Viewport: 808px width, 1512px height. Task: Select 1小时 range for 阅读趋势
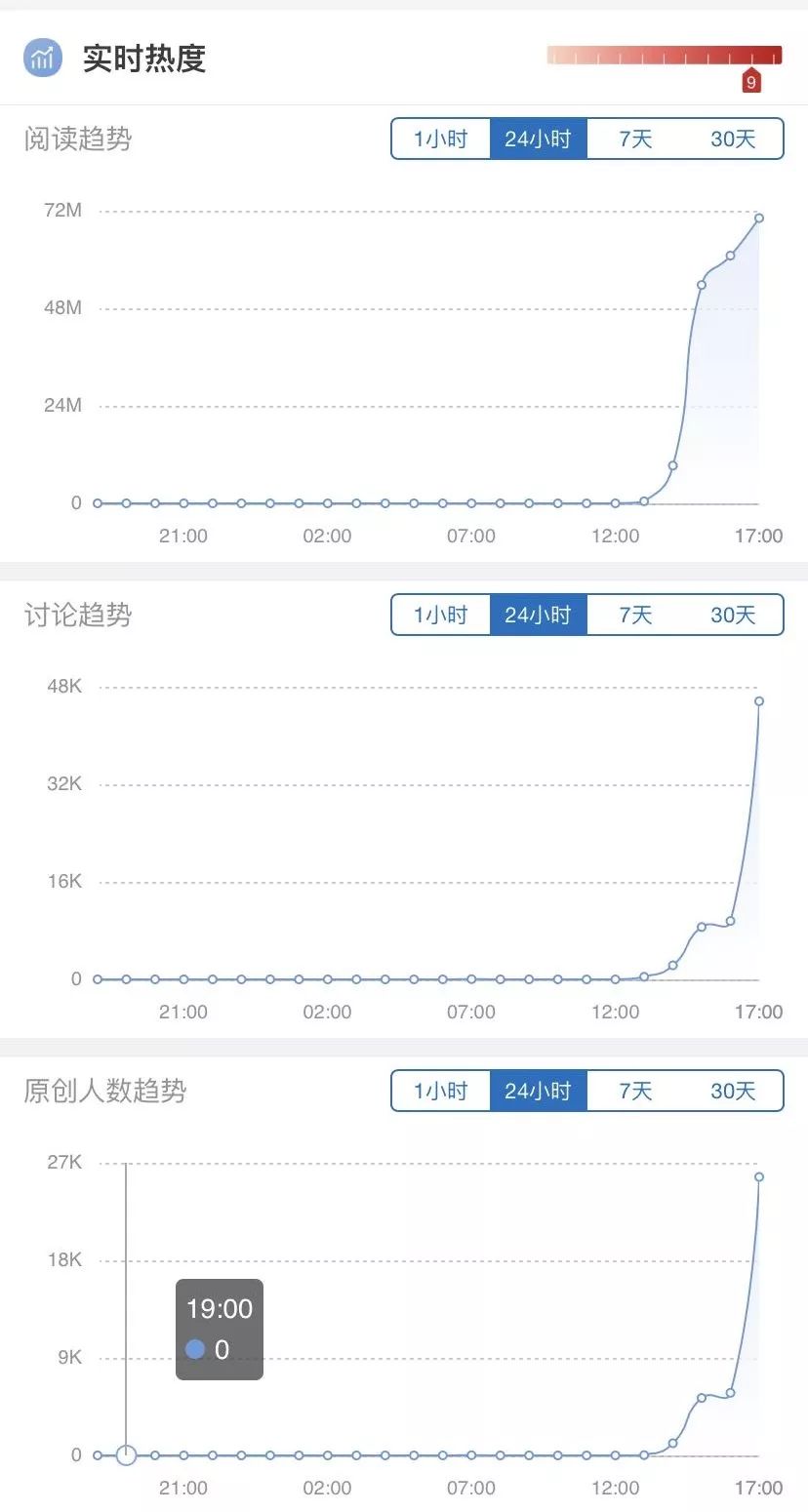(x=440, y=139)
